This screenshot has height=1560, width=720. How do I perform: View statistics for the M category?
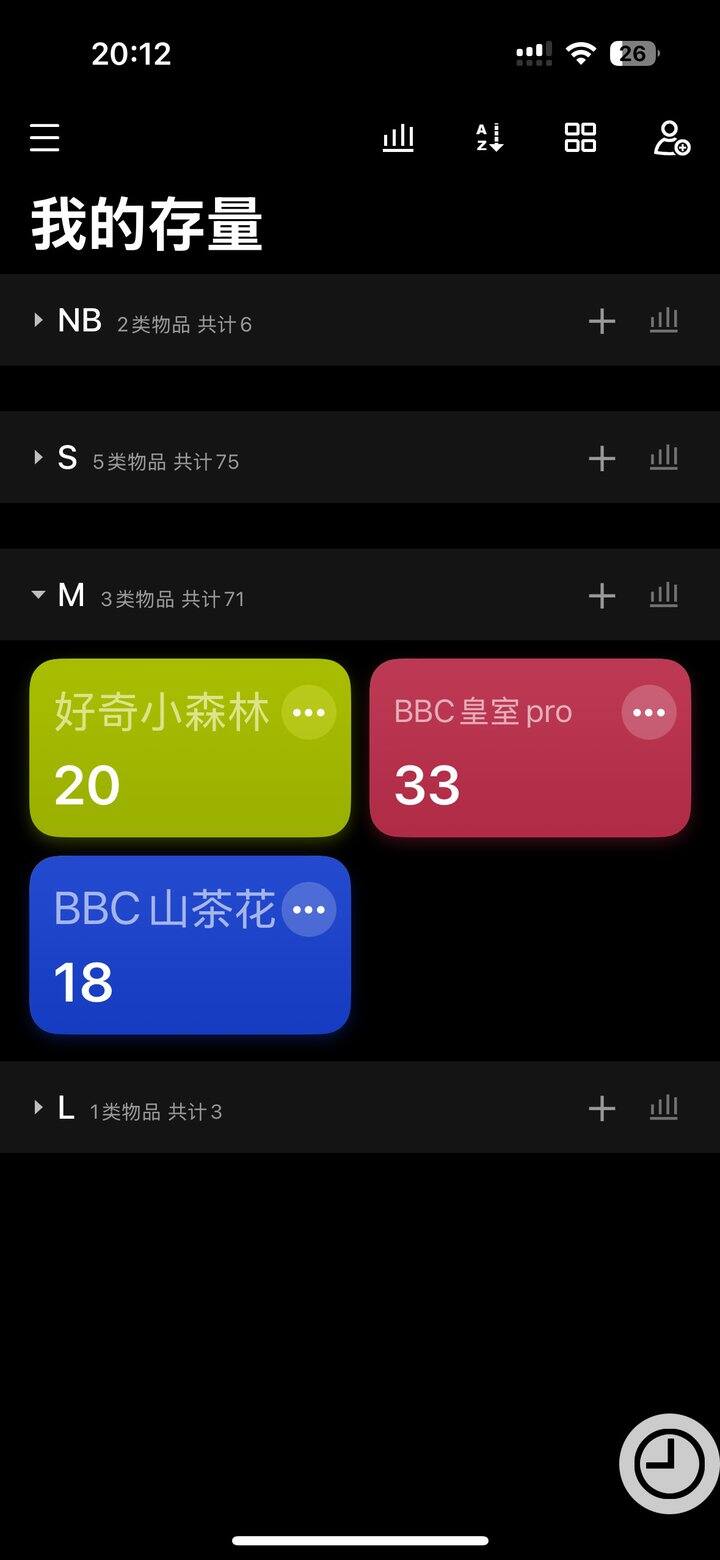663,594
